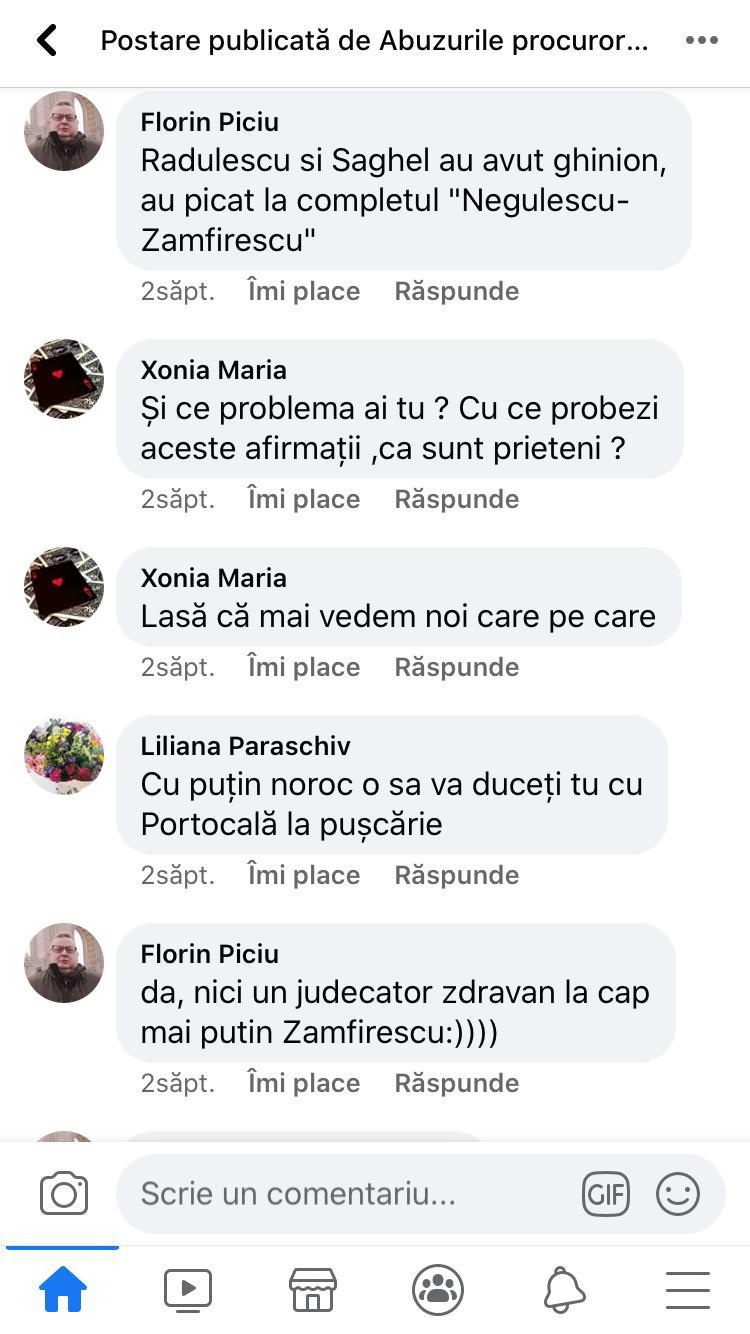Open Xonia Maria's profile from 'Și ce problema' comment
750x1334 pixels.
213,370
